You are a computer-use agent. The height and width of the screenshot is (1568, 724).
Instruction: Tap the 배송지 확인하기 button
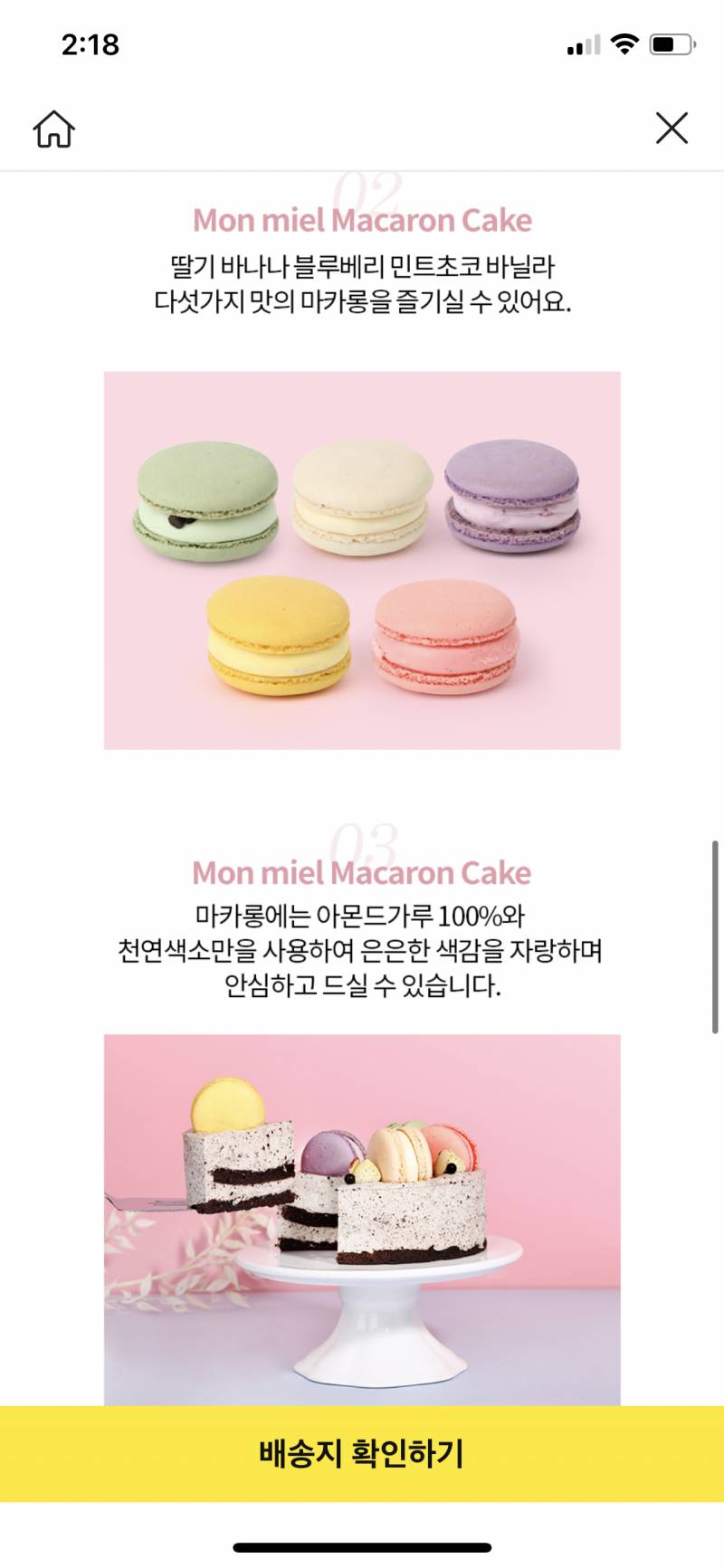point(362,1453)
